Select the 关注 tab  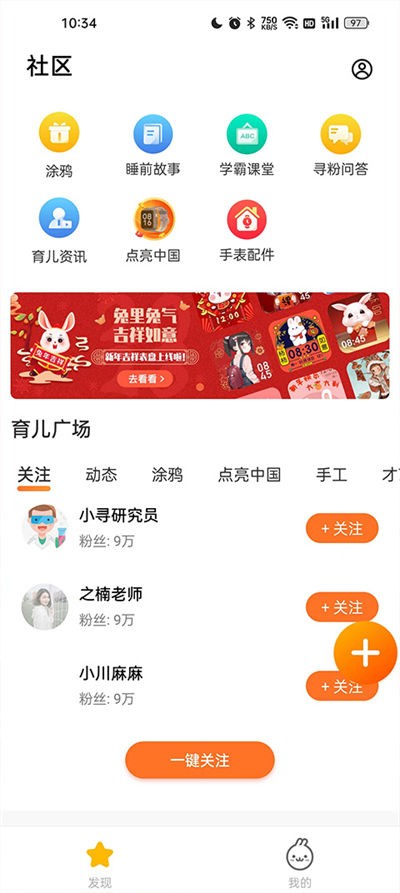[x=34, y=476]
